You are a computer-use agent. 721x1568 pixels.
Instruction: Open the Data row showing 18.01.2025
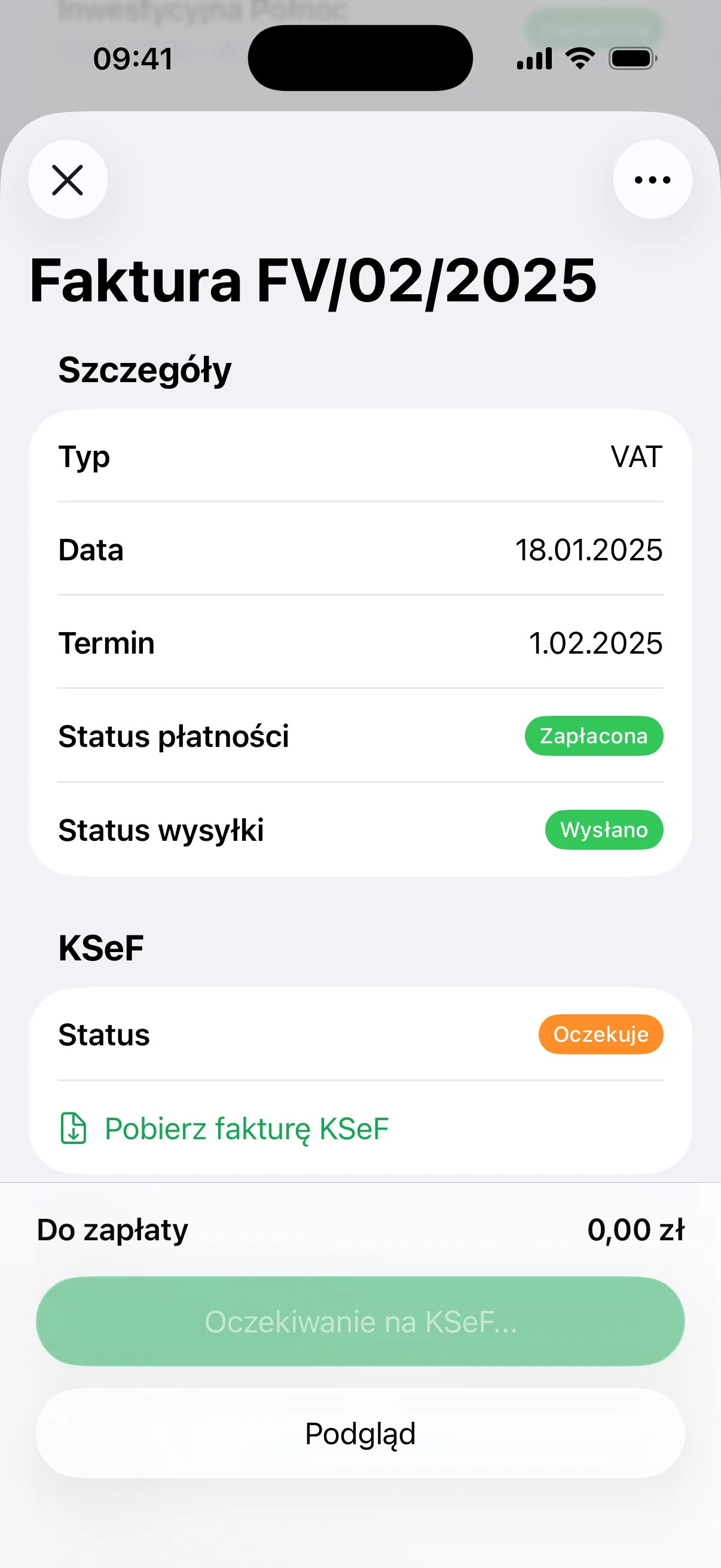360,550
